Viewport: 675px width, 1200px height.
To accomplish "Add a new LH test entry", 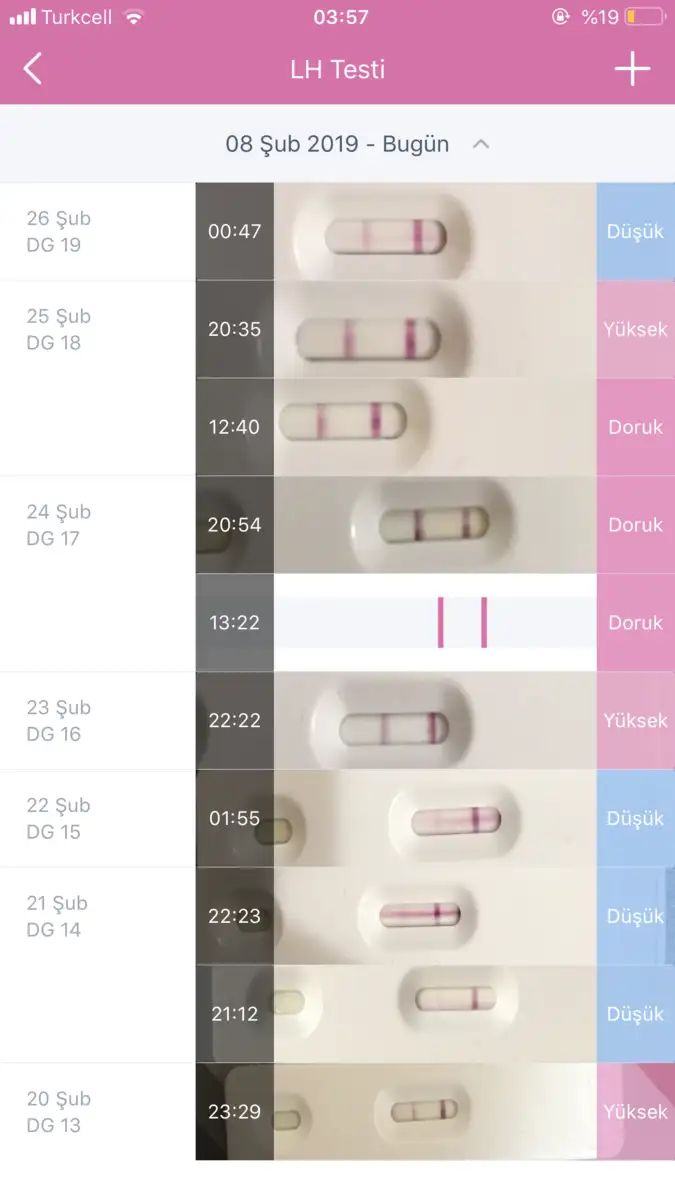I will pyautogui.click(x=632, y=69).
